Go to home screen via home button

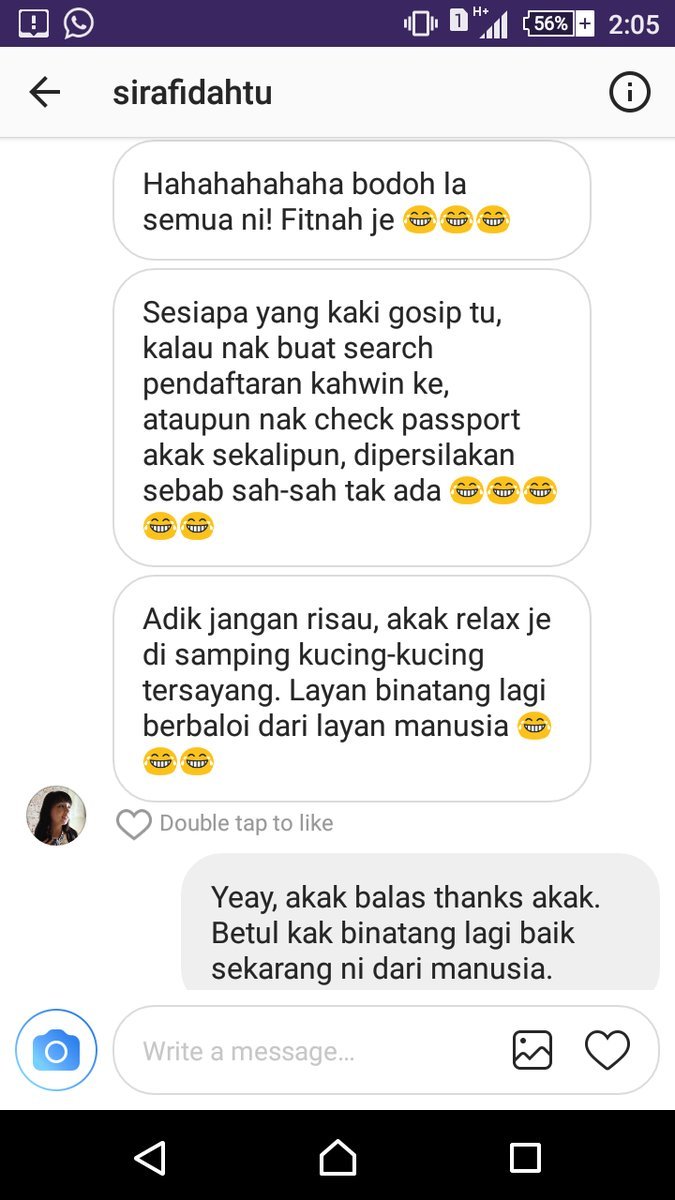[338, 1158]
